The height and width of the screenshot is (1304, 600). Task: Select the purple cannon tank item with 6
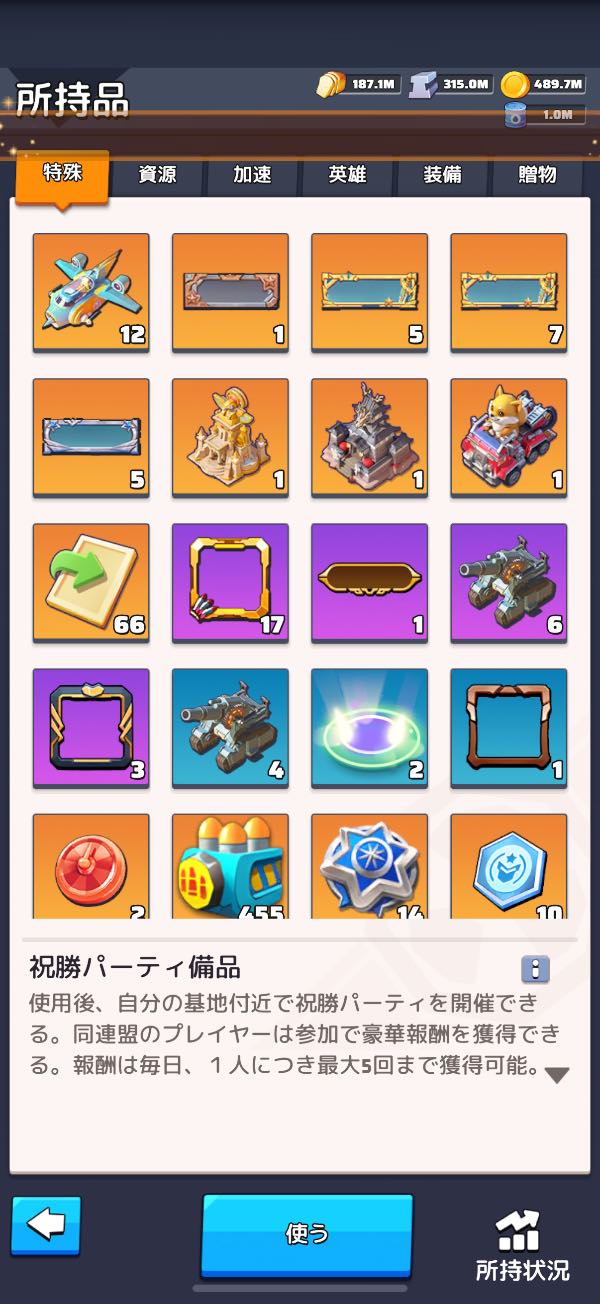[508, 582]
